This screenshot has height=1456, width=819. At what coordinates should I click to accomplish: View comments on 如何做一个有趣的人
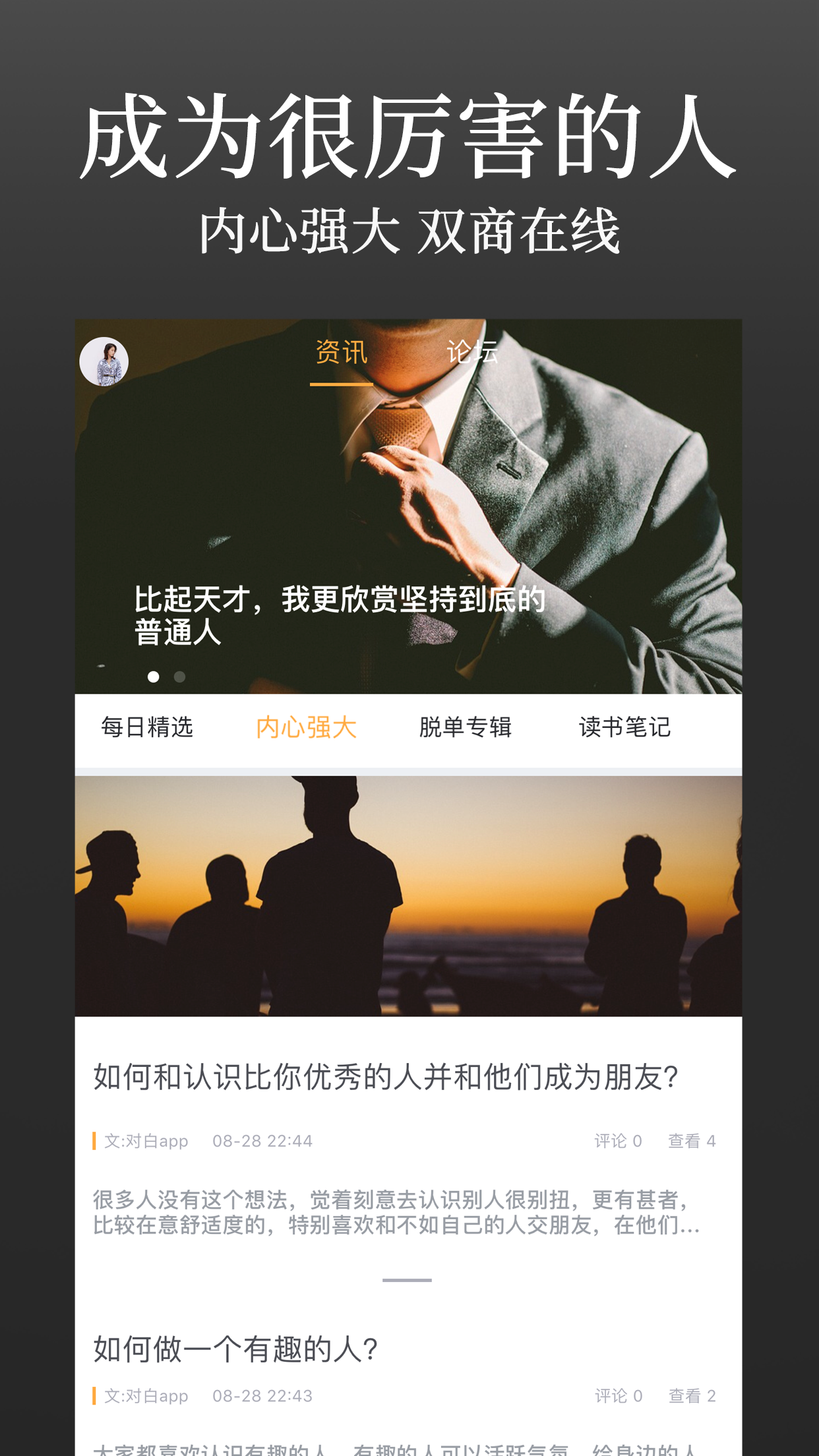pyautogui.click(x=616, y=1395)
